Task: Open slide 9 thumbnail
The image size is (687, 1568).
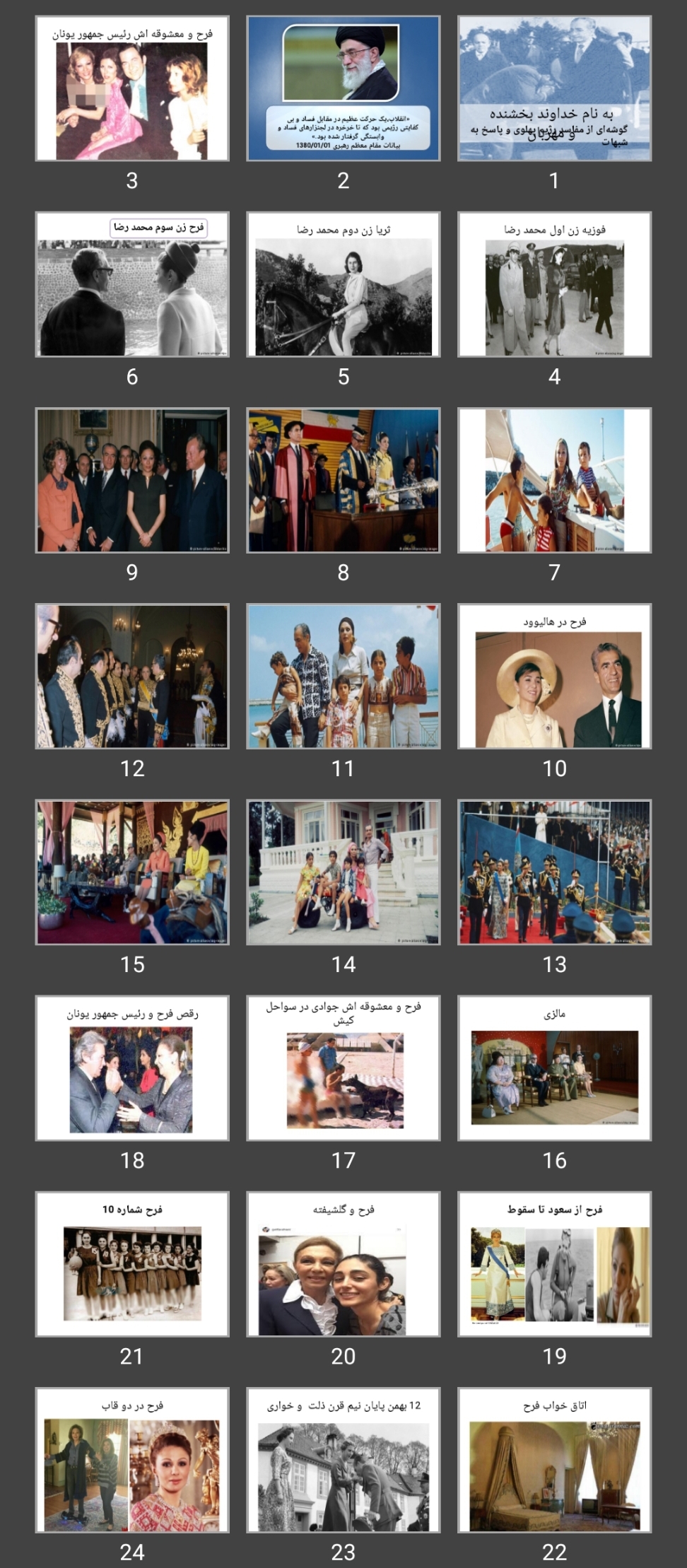Action: click(132, 480)
